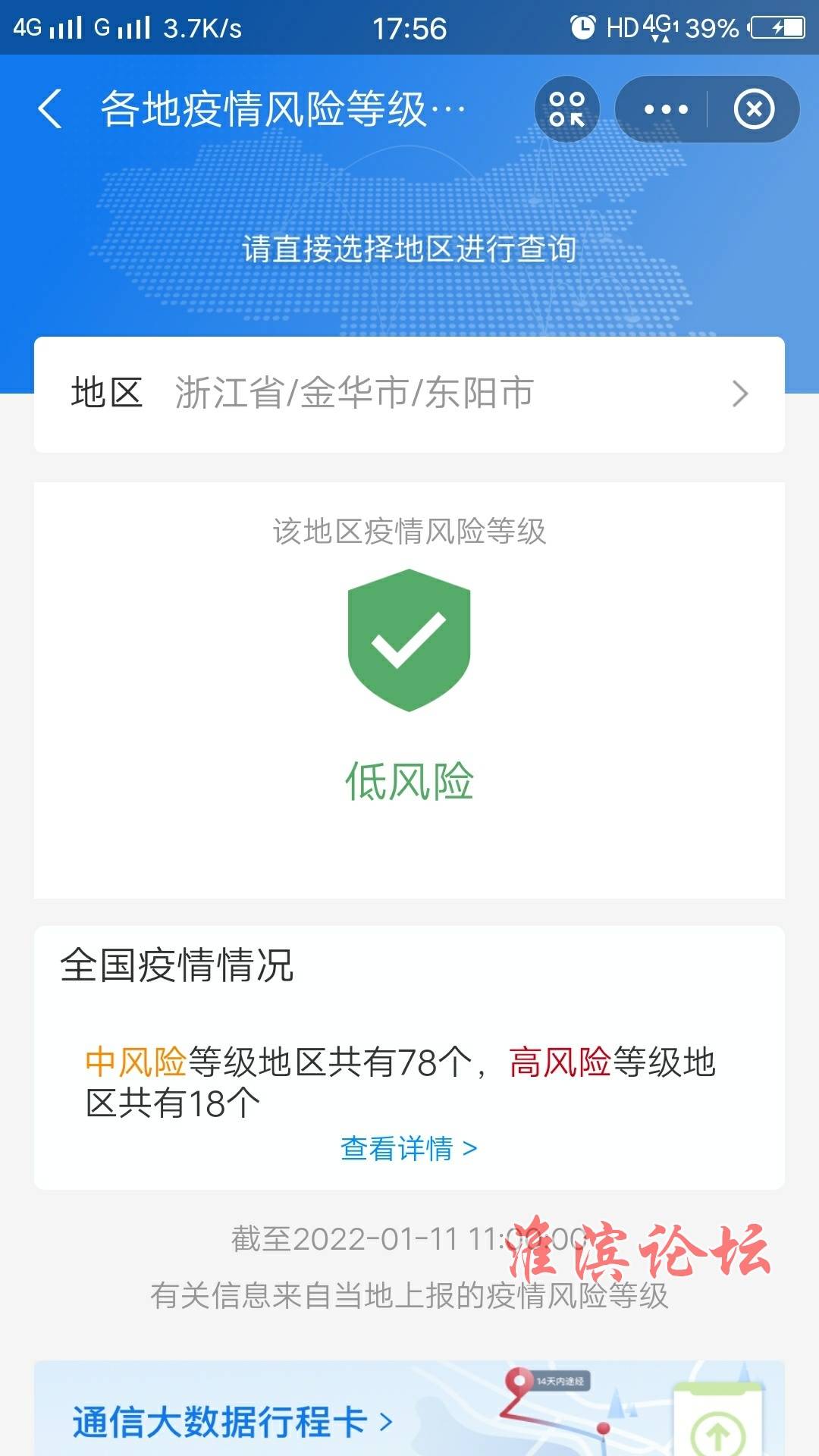Open the 地区 region selector row
The image size is (819, 1456).
(x=409, y=394)
